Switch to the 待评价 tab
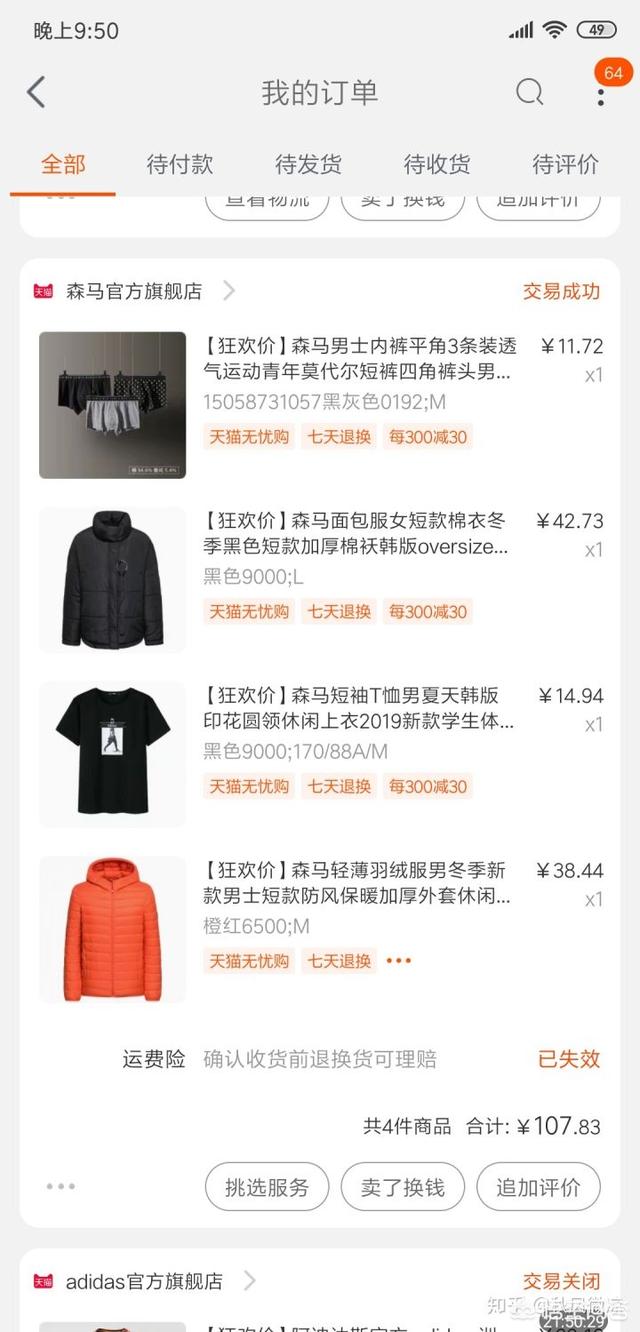The width and height of the screenshot is (640, 1332). pos(565,164)
